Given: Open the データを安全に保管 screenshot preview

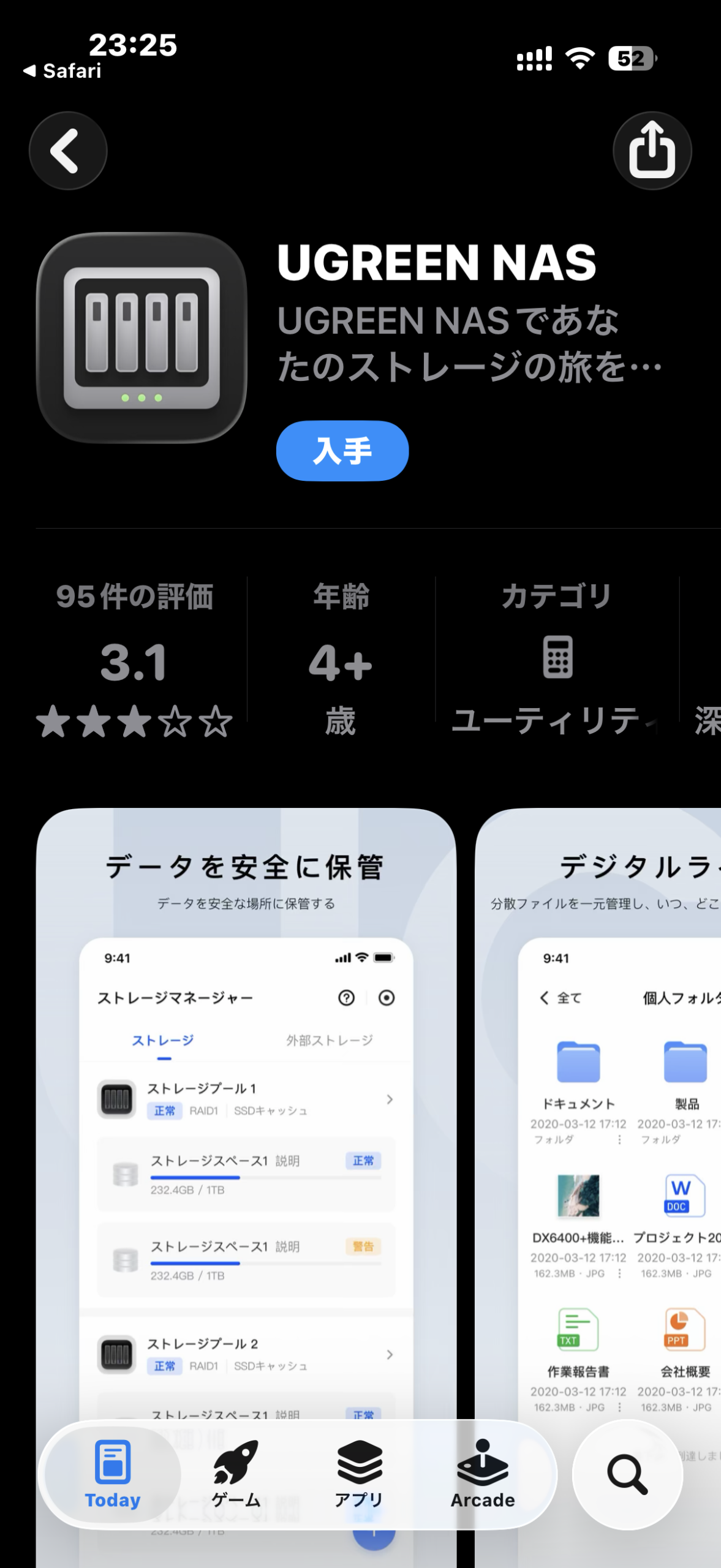Looking at the screenshot, I should pos(246,1102).
